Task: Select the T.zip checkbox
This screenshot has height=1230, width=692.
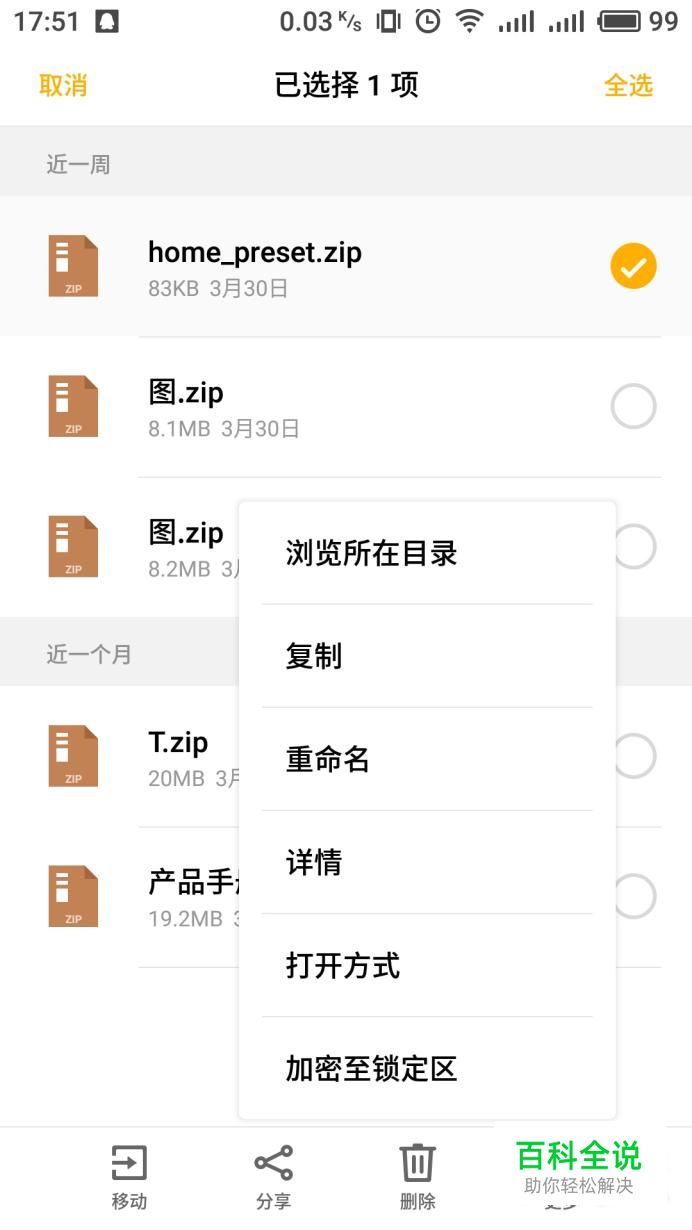Action: (x=635, y=756)
